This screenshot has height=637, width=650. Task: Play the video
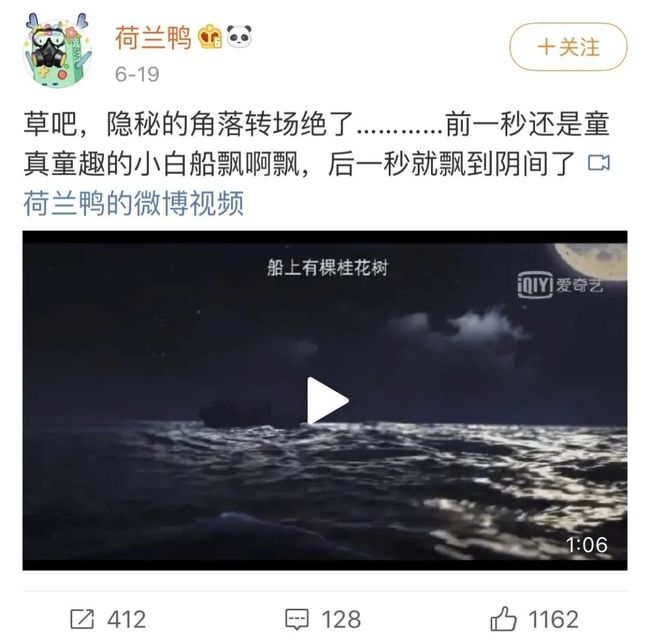(325, 401)
